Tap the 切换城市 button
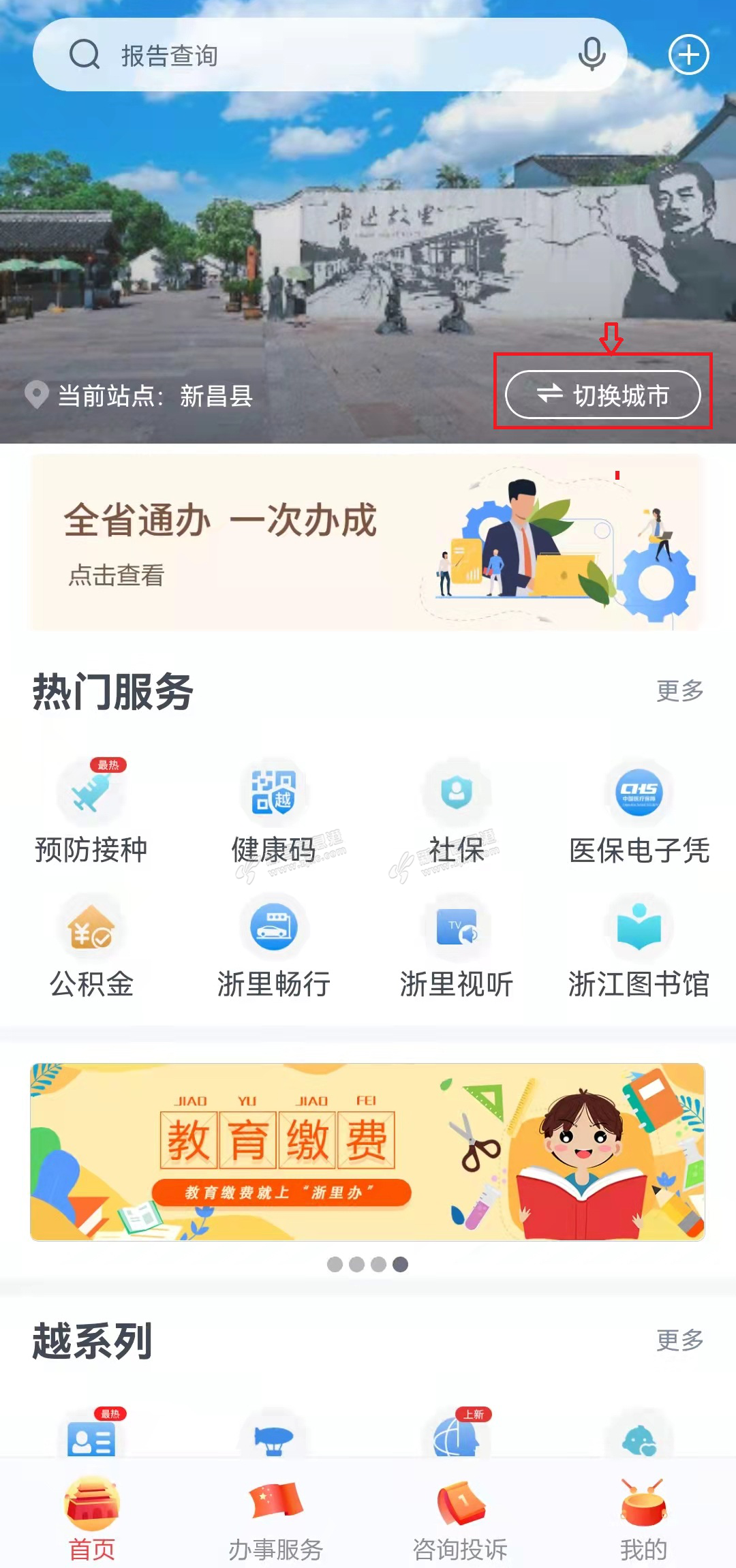736x1568 pixels. click(x=603, y=395)
